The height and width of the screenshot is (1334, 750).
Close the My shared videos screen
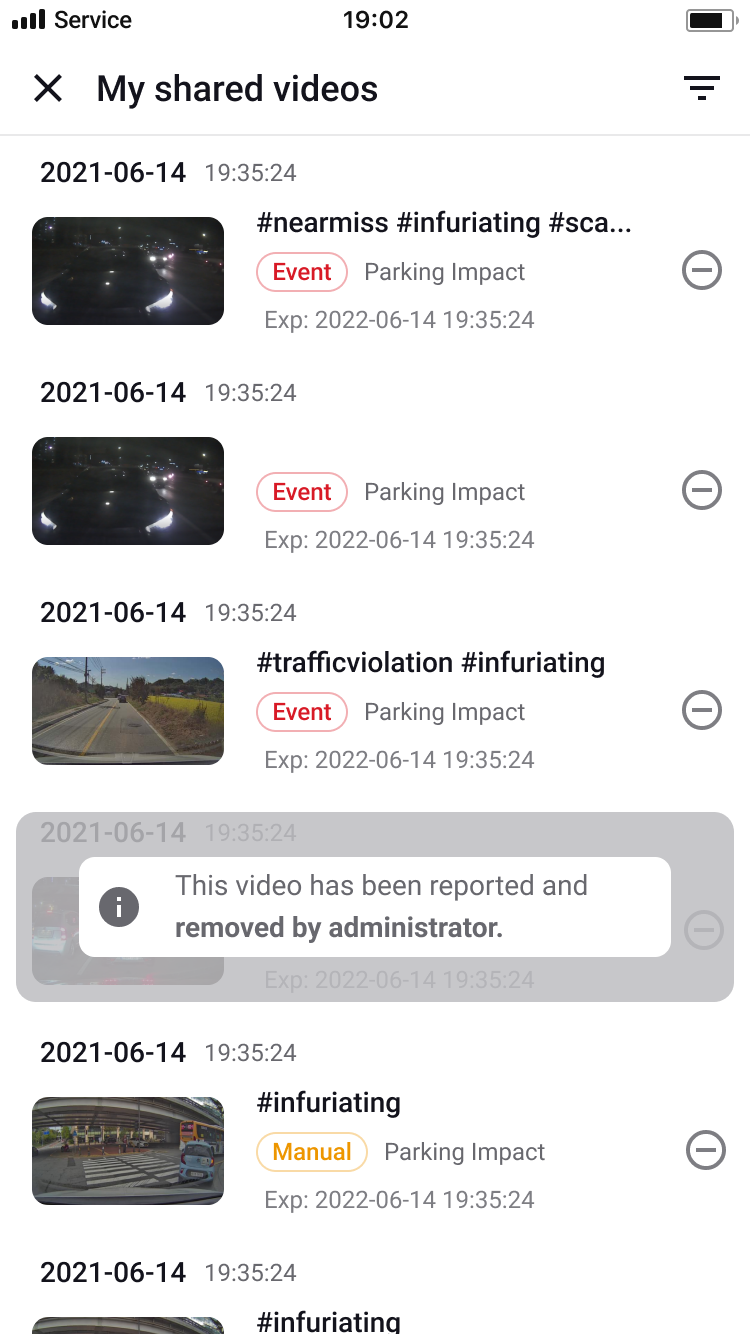pos(48,89)
